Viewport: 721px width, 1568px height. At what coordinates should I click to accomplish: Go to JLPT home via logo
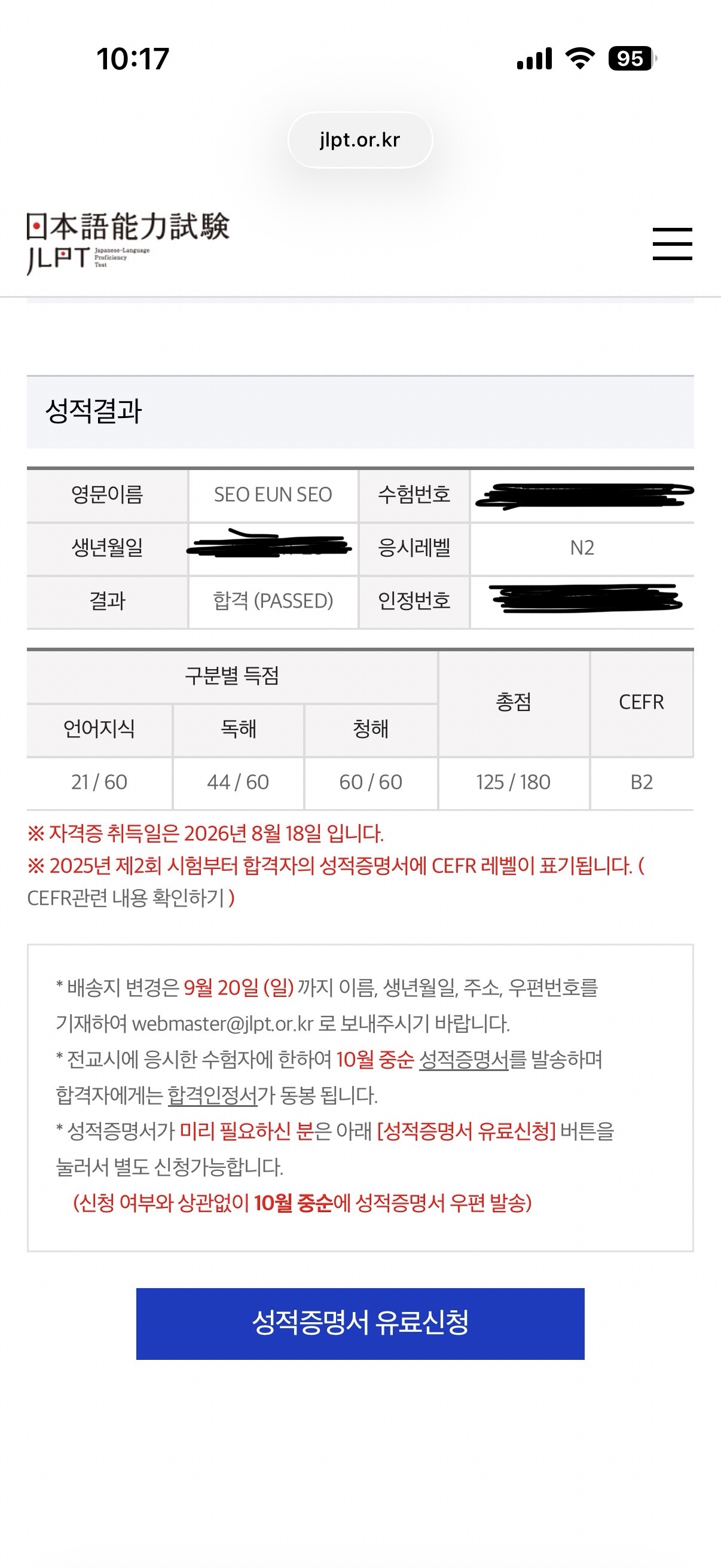coord(128,243)
